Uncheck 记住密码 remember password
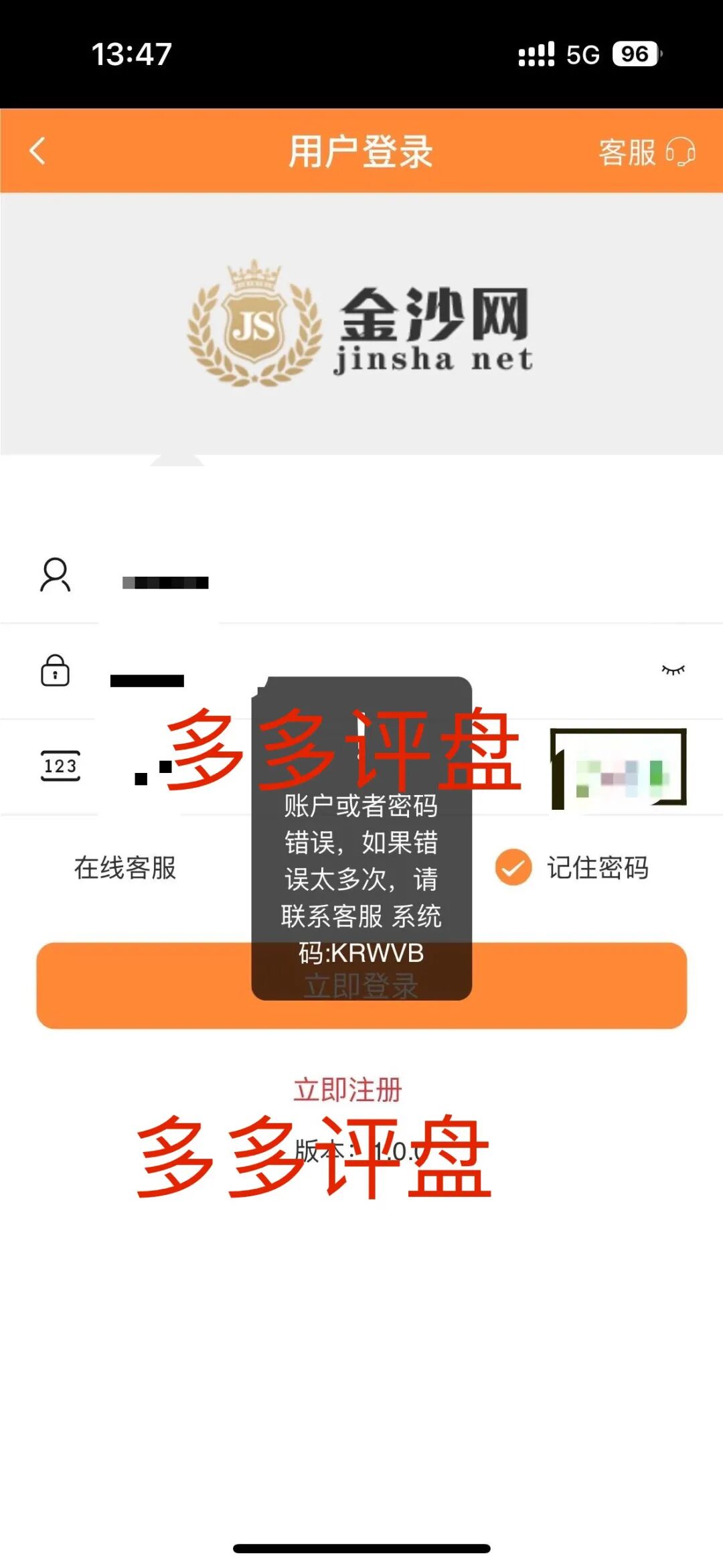Viewport: 723px width, 1568px height. coord(513,867)
